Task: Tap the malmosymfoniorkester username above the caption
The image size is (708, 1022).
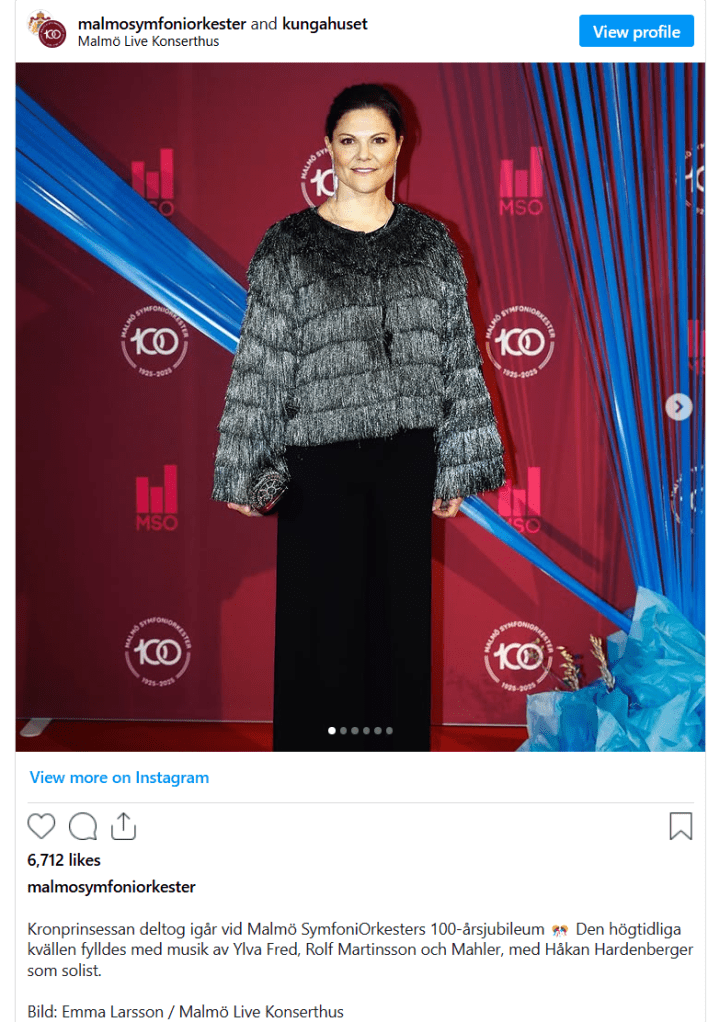Action: (x=111, y=887)
